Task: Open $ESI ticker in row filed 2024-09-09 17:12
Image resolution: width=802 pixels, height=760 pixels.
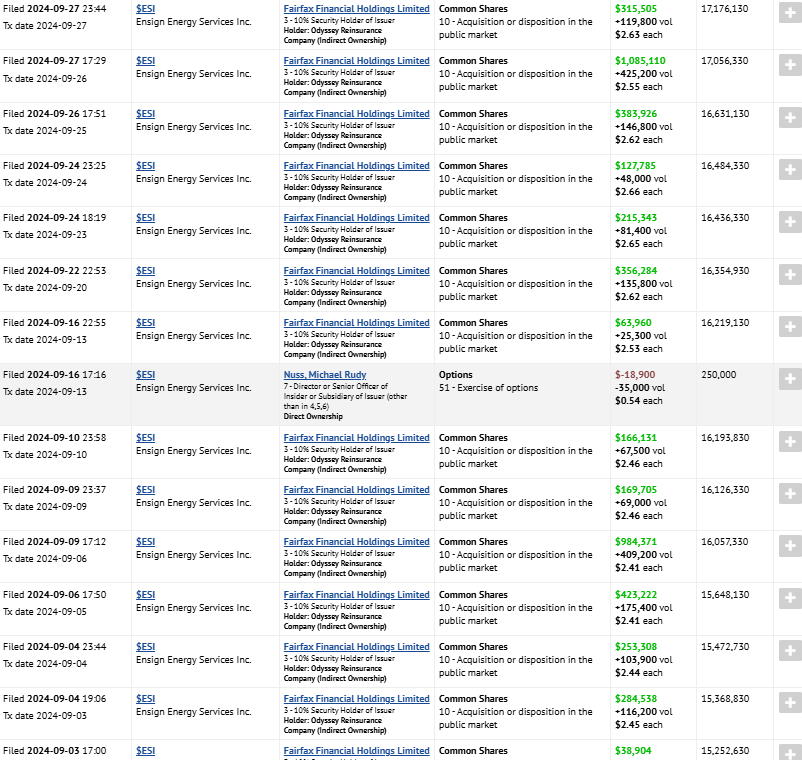Action: 145,542
